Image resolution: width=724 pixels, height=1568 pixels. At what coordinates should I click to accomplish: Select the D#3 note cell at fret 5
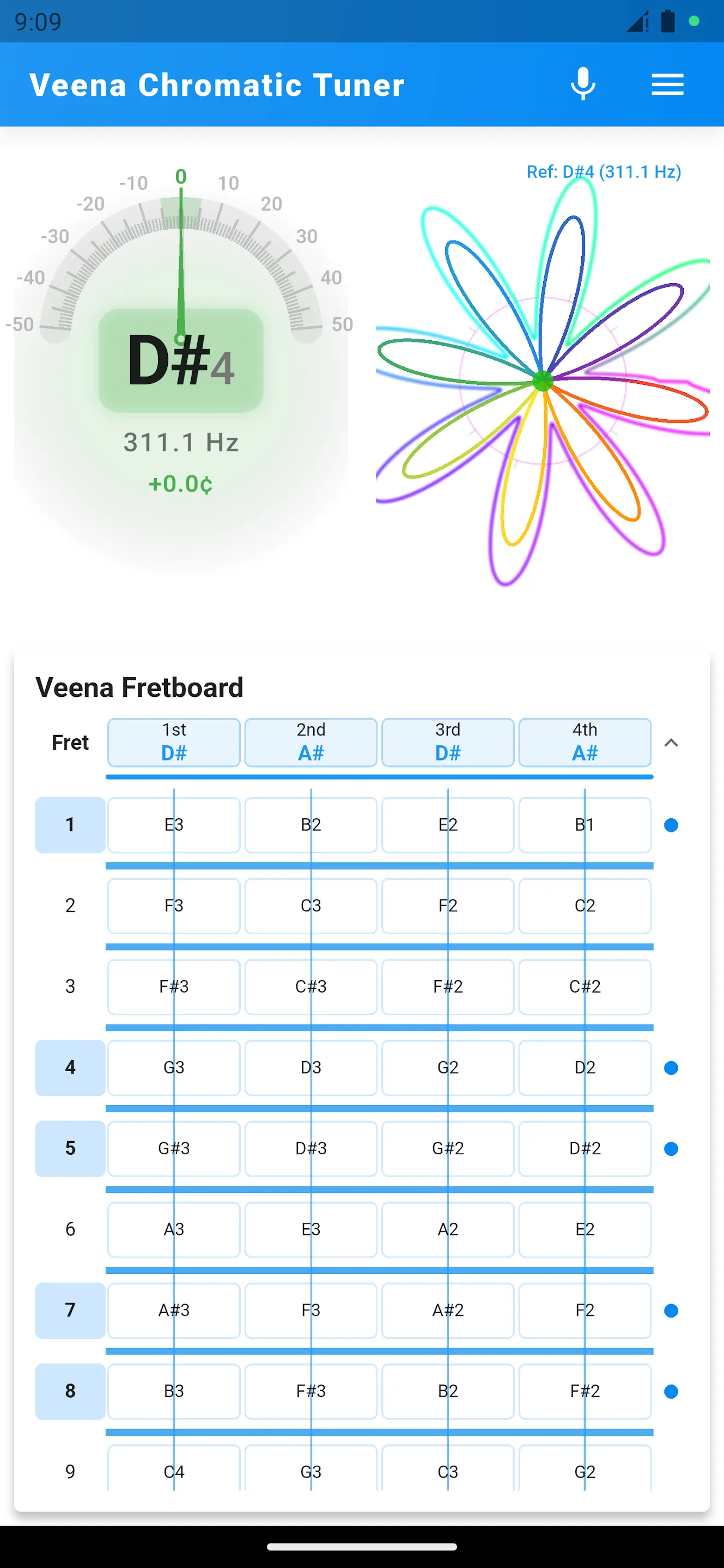[x=311, y=1148]
